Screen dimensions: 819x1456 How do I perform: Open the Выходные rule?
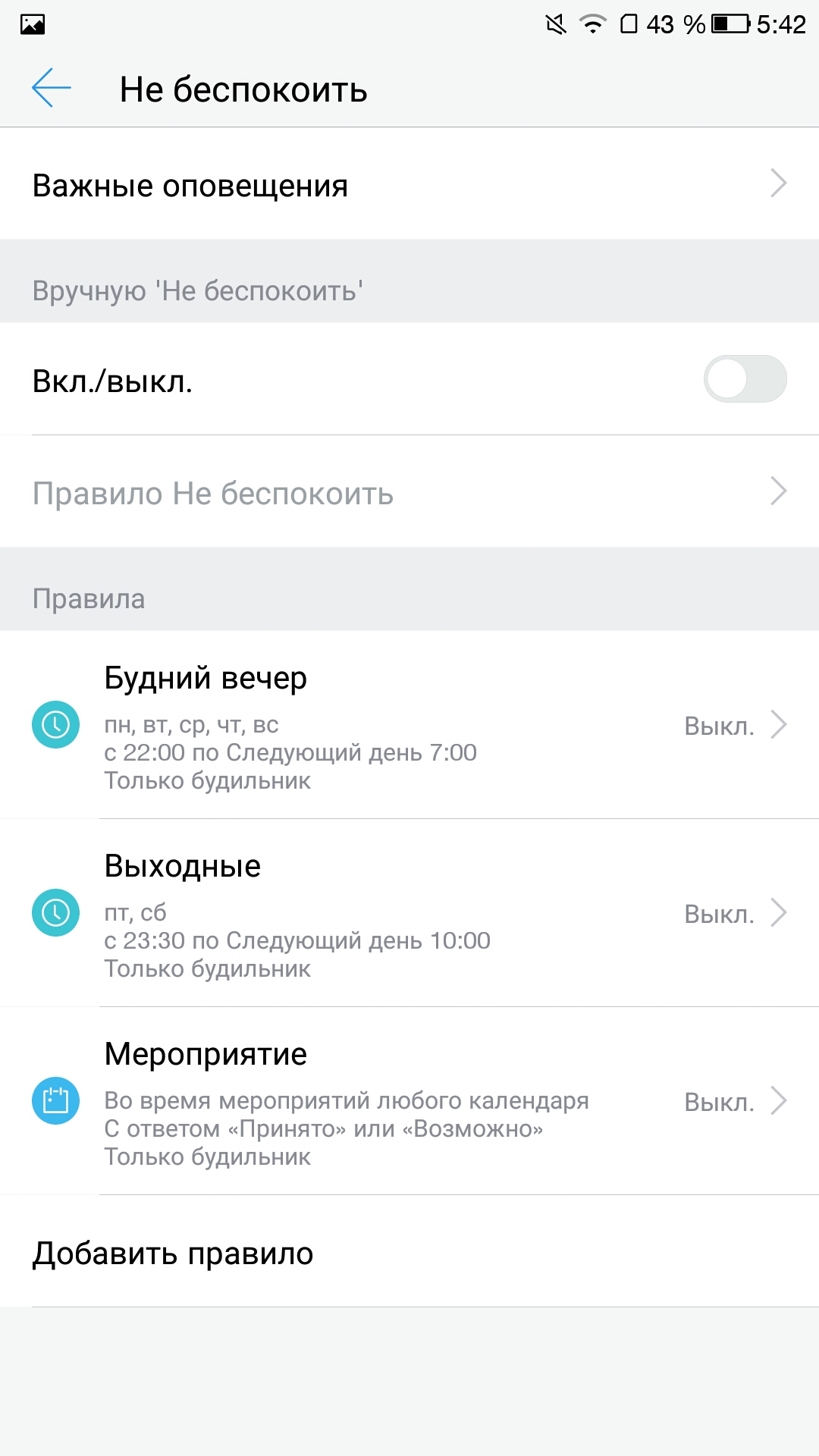(x=409, y=913)
